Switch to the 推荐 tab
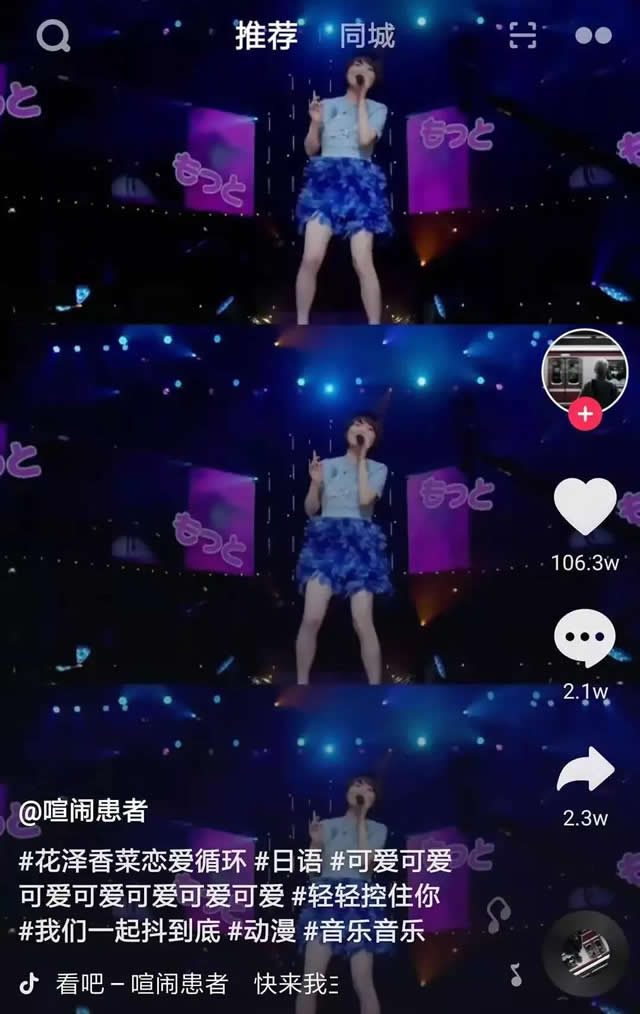The image size is (640, 1014). (266, 37)
